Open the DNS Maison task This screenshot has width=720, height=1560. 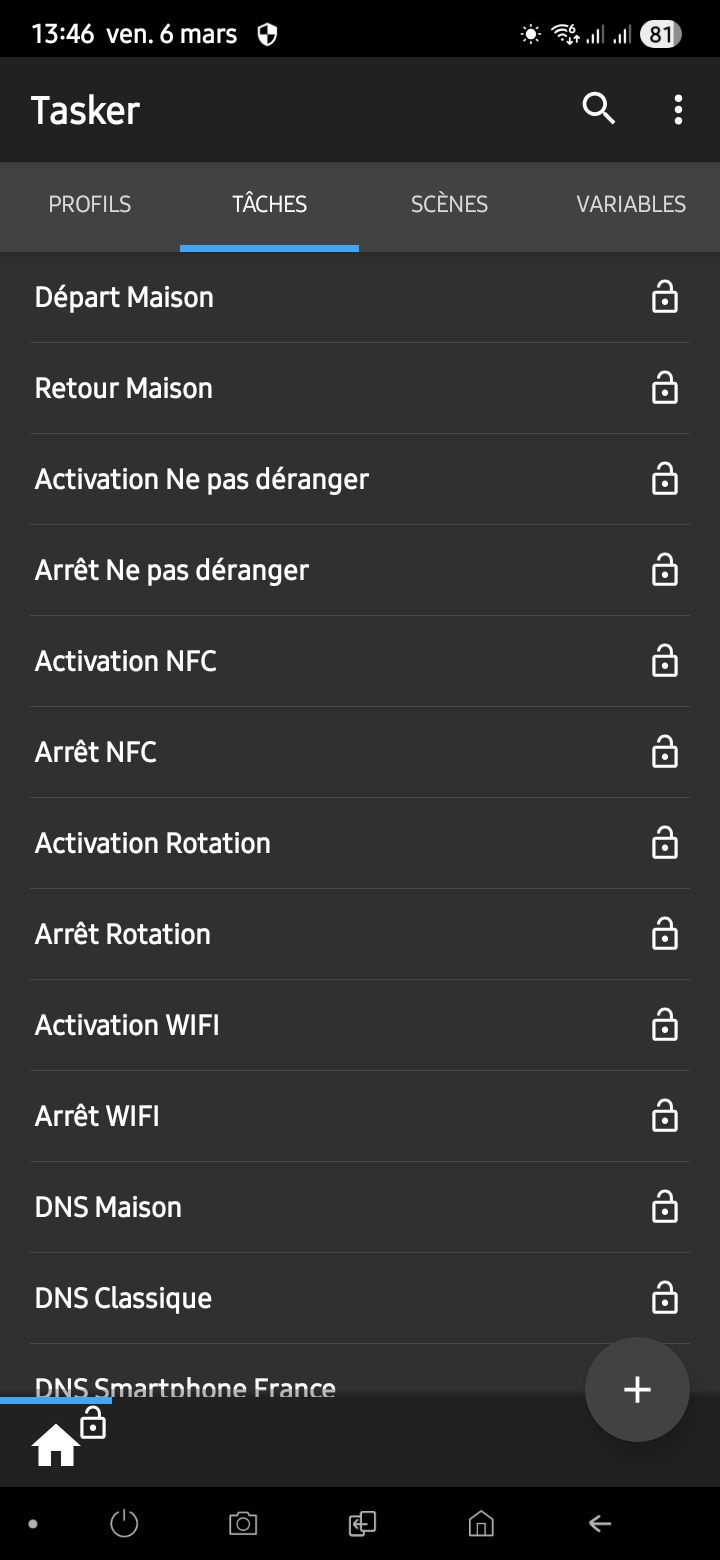[108, 1207]
